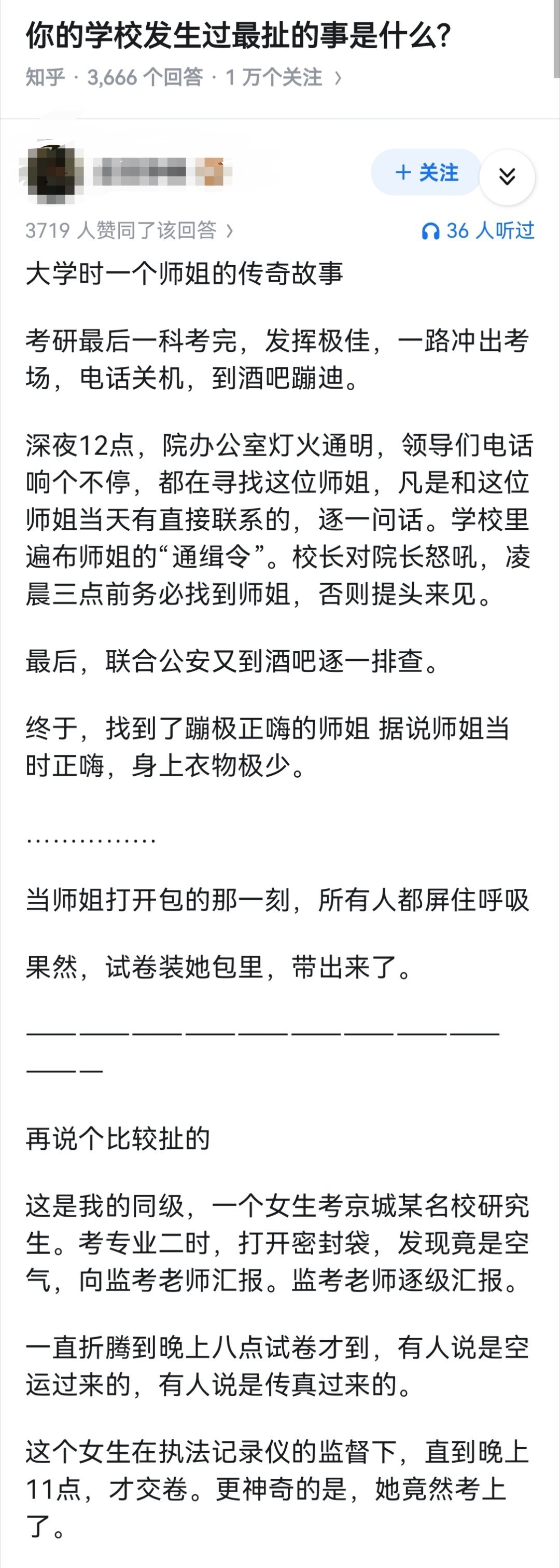Follow the answerer with + 关注 button
The height and width of the screenshot is (1568, 560).
[426, 172]
